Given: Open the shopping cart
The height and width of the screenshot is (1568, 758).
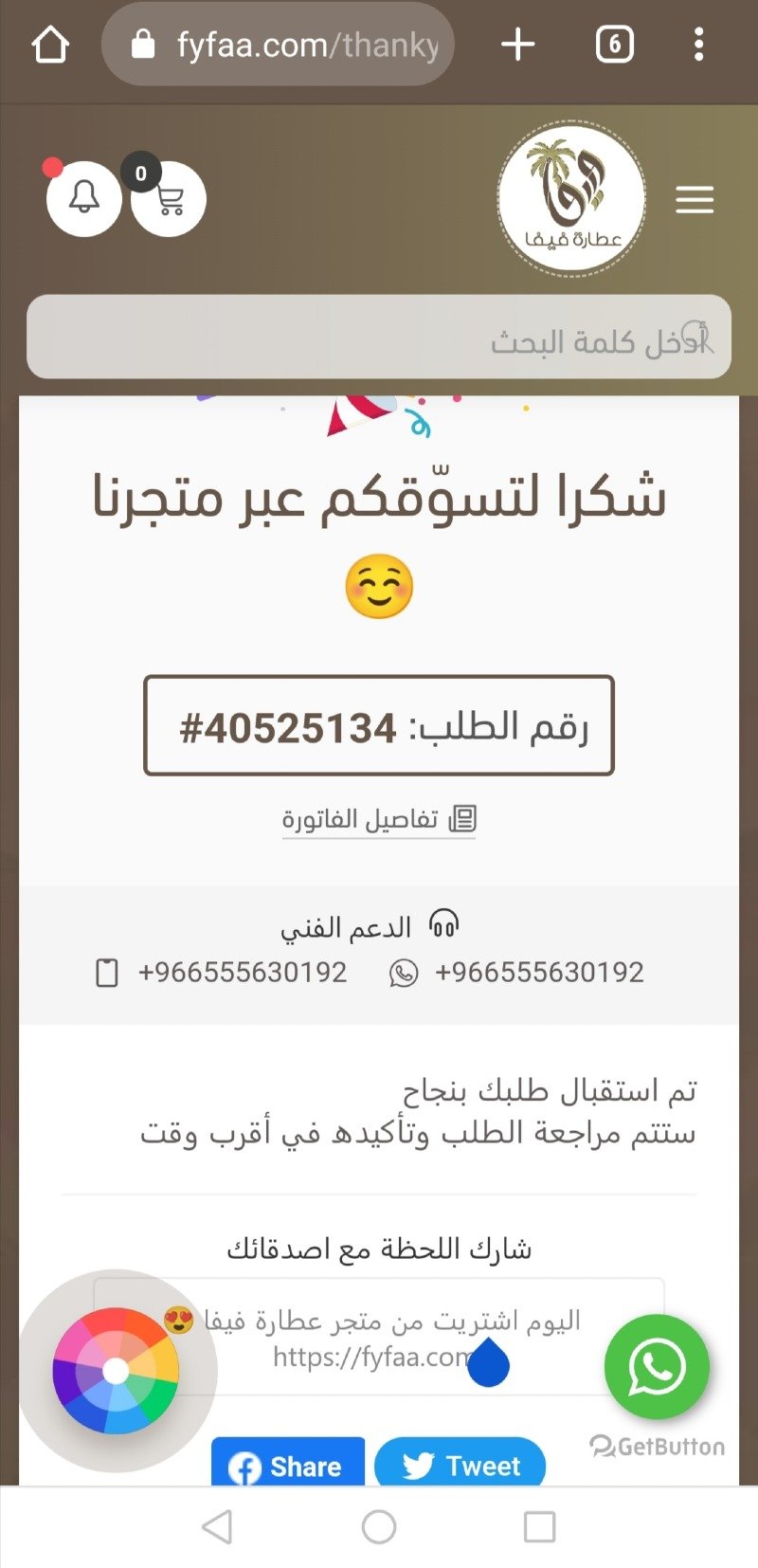Looking at the screenshot, I should pyautogui.click(x=169, y=201).
